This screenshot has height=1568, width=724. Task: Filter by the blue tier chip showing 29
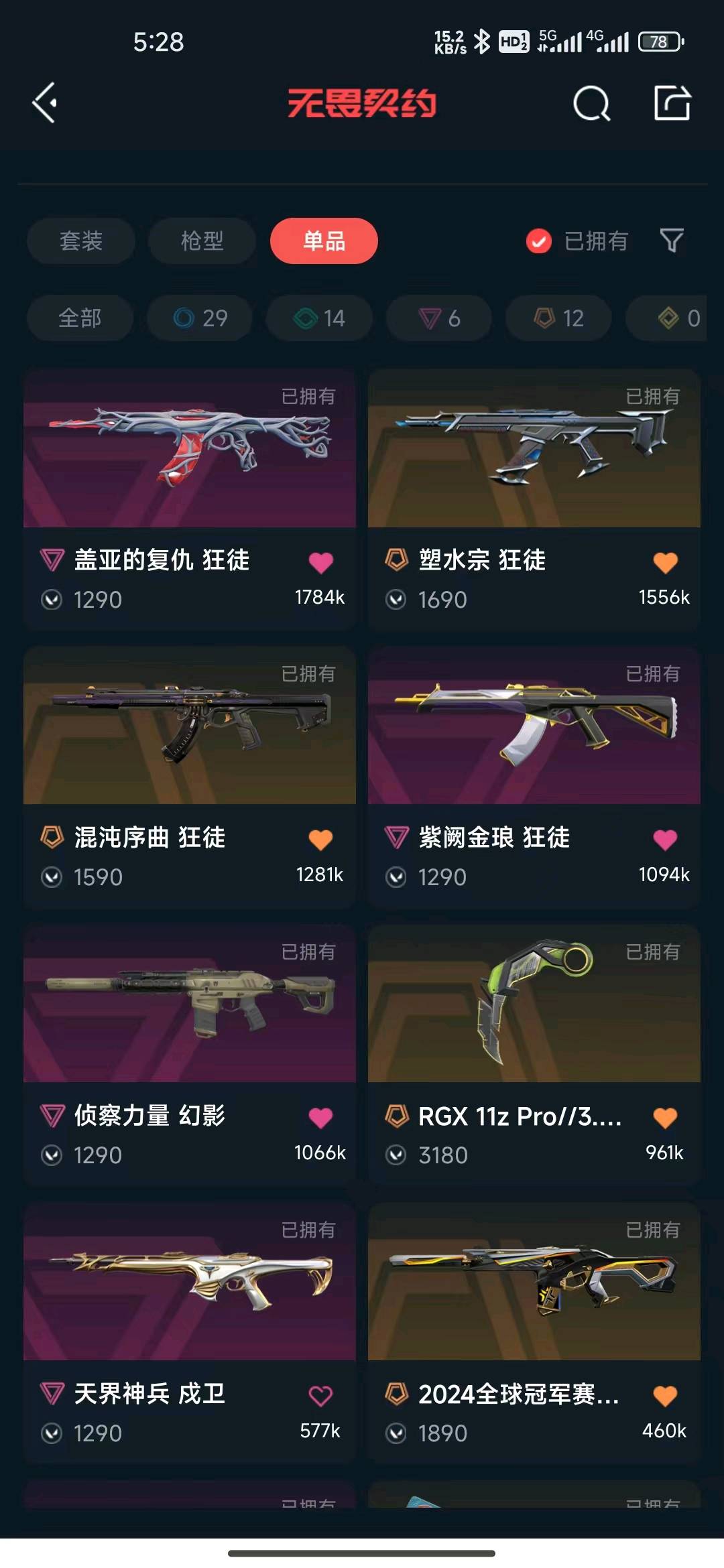[x=200, y=318]
